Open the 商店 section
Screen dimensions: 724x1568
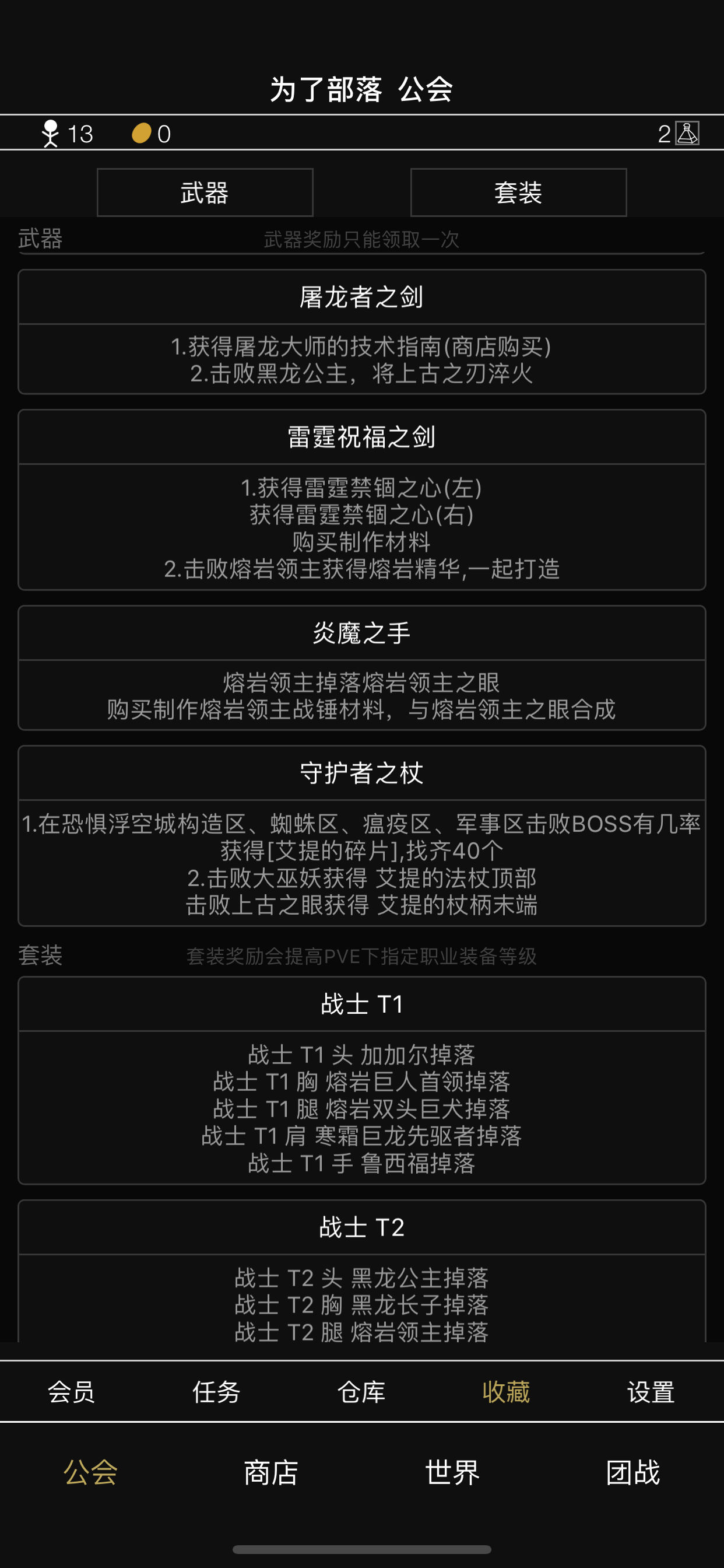tap(271, 1473)
